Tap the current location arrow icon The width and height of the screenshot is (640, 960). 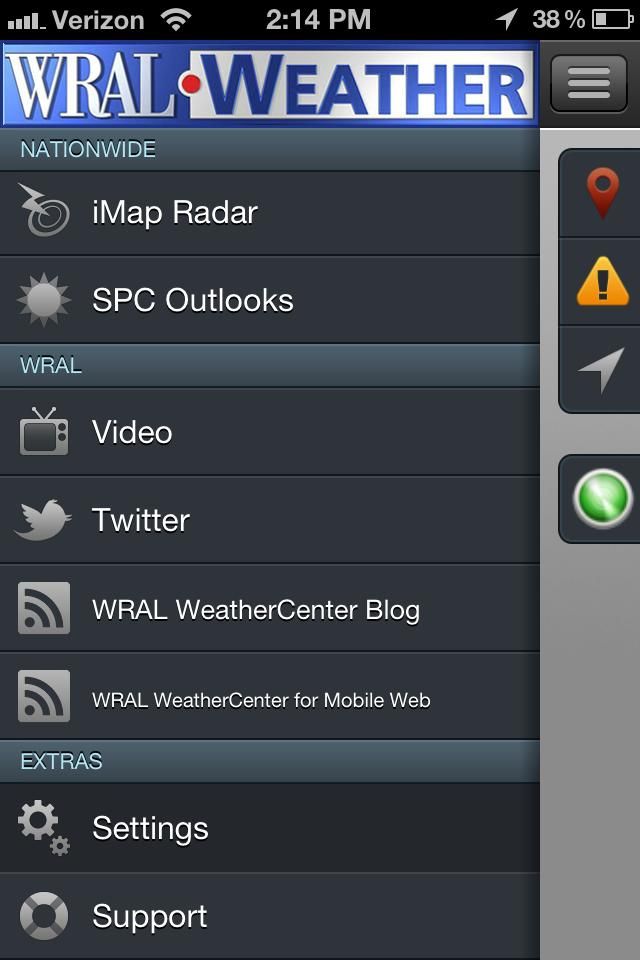click(601, 370)
